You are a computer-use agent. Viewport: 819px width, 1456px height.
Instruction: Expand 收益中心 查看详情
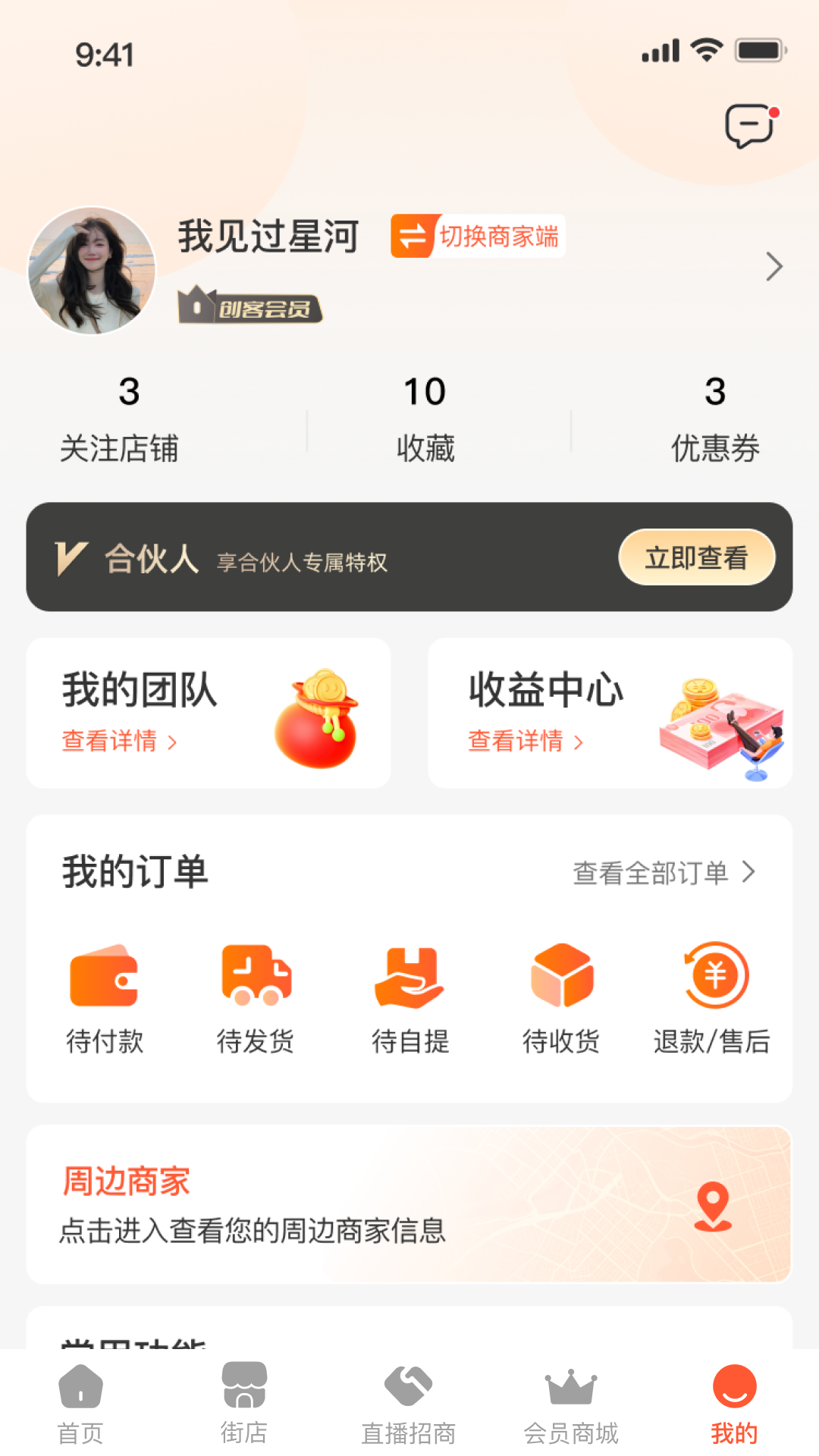pyautogui.click(x=525, y=742)
